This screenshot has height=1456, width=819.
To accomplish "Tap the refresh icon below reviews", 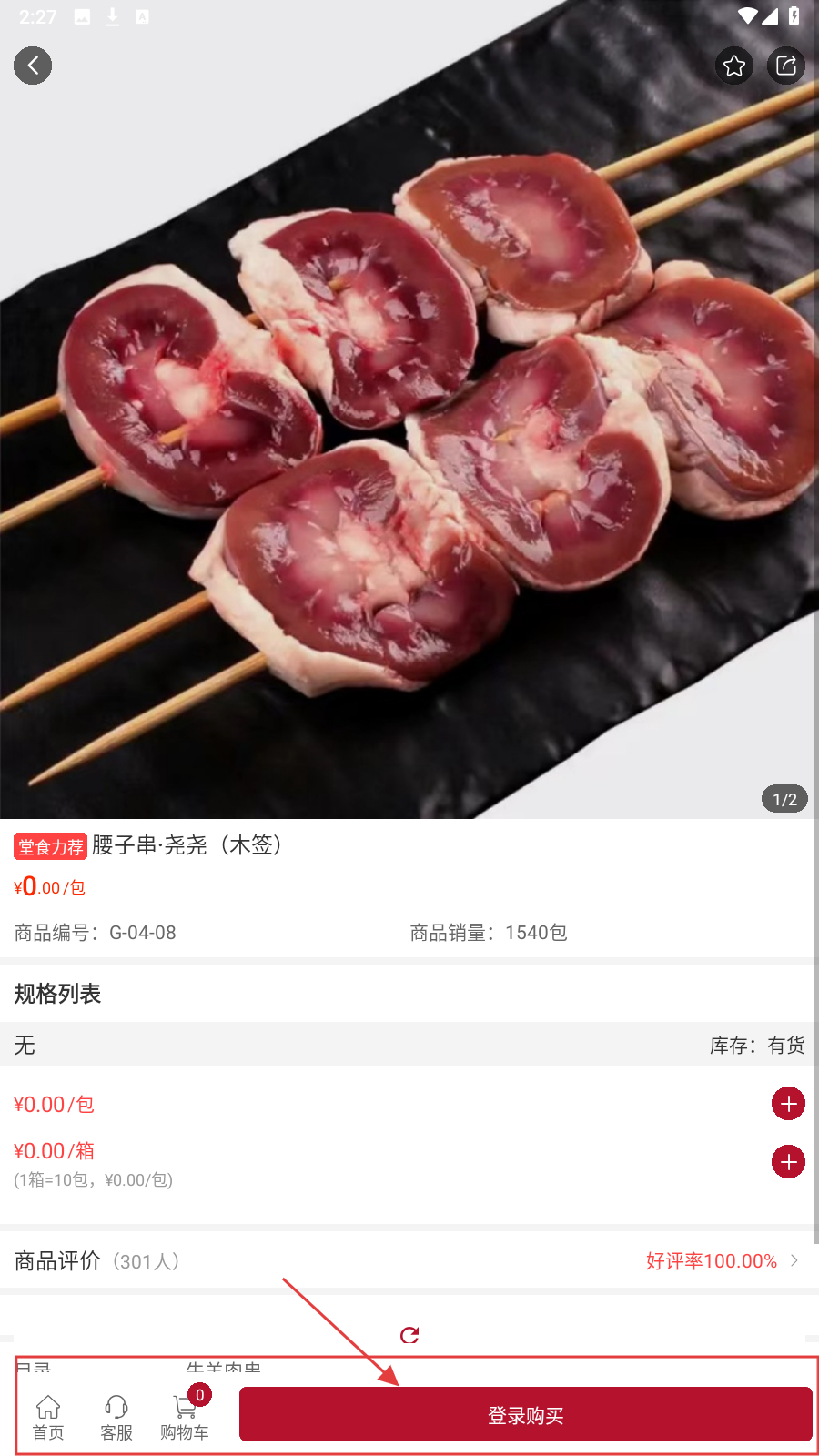I will point(409,1335).
